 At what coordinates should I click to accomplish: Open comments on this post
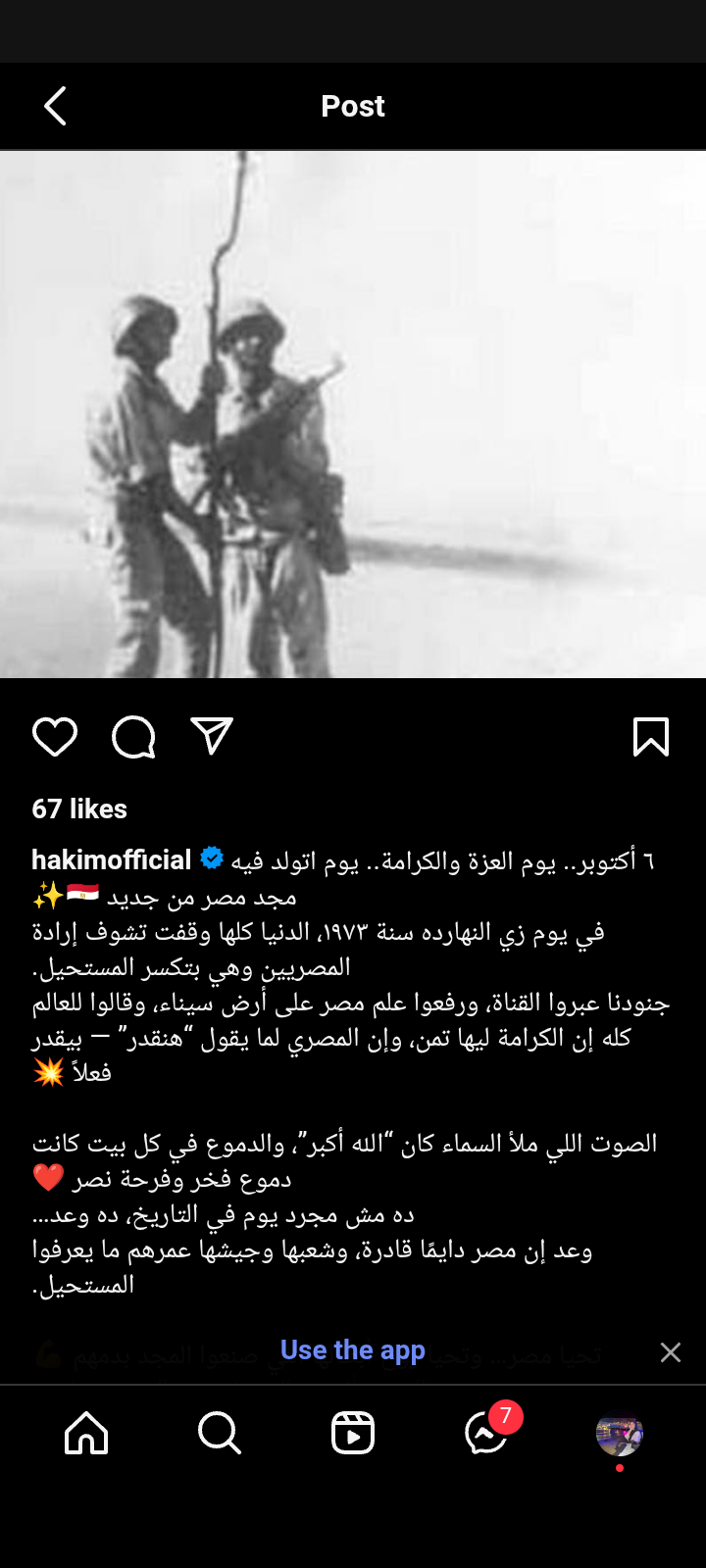click(133, 737)
